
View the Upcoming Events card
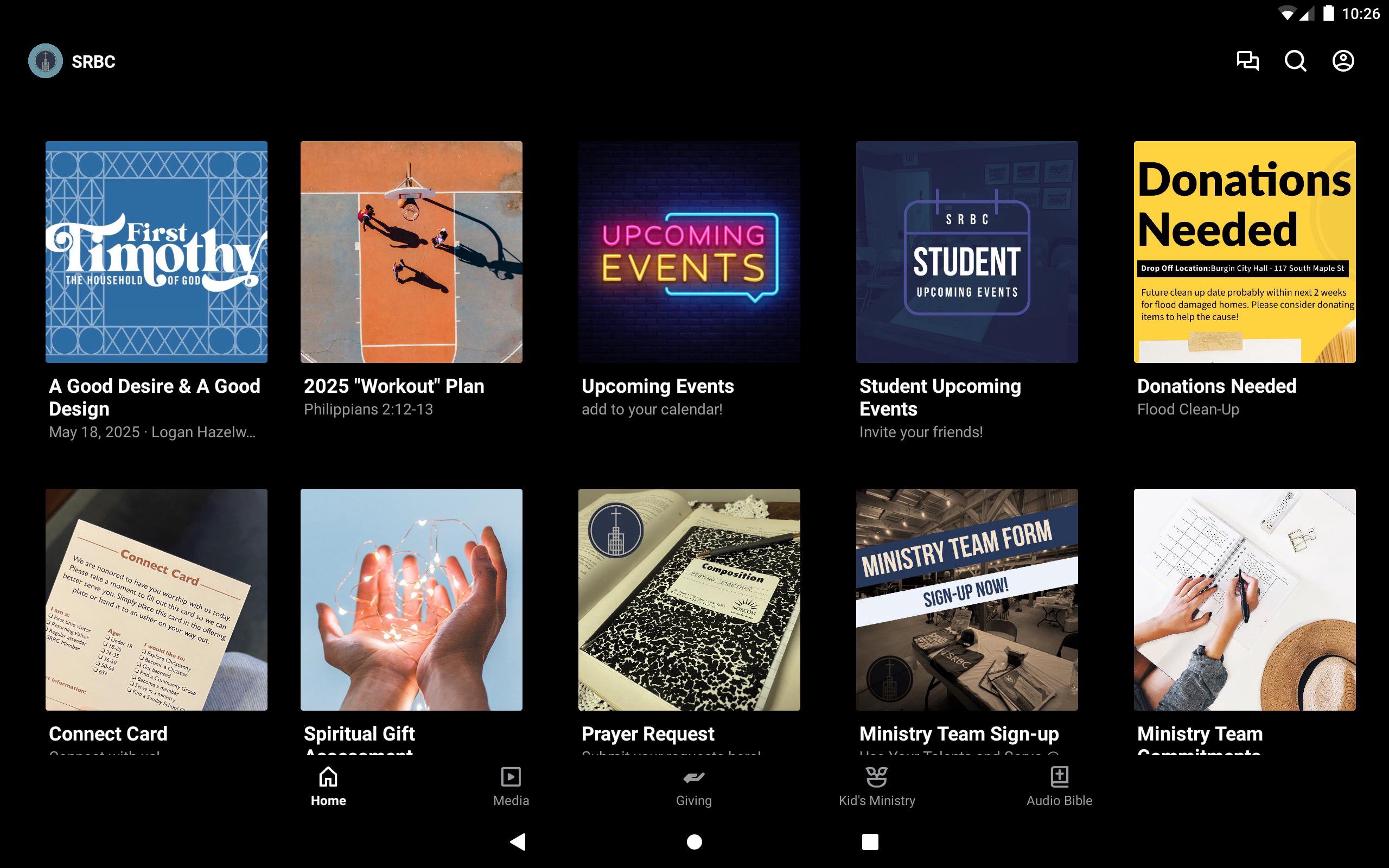click(689, 252)
